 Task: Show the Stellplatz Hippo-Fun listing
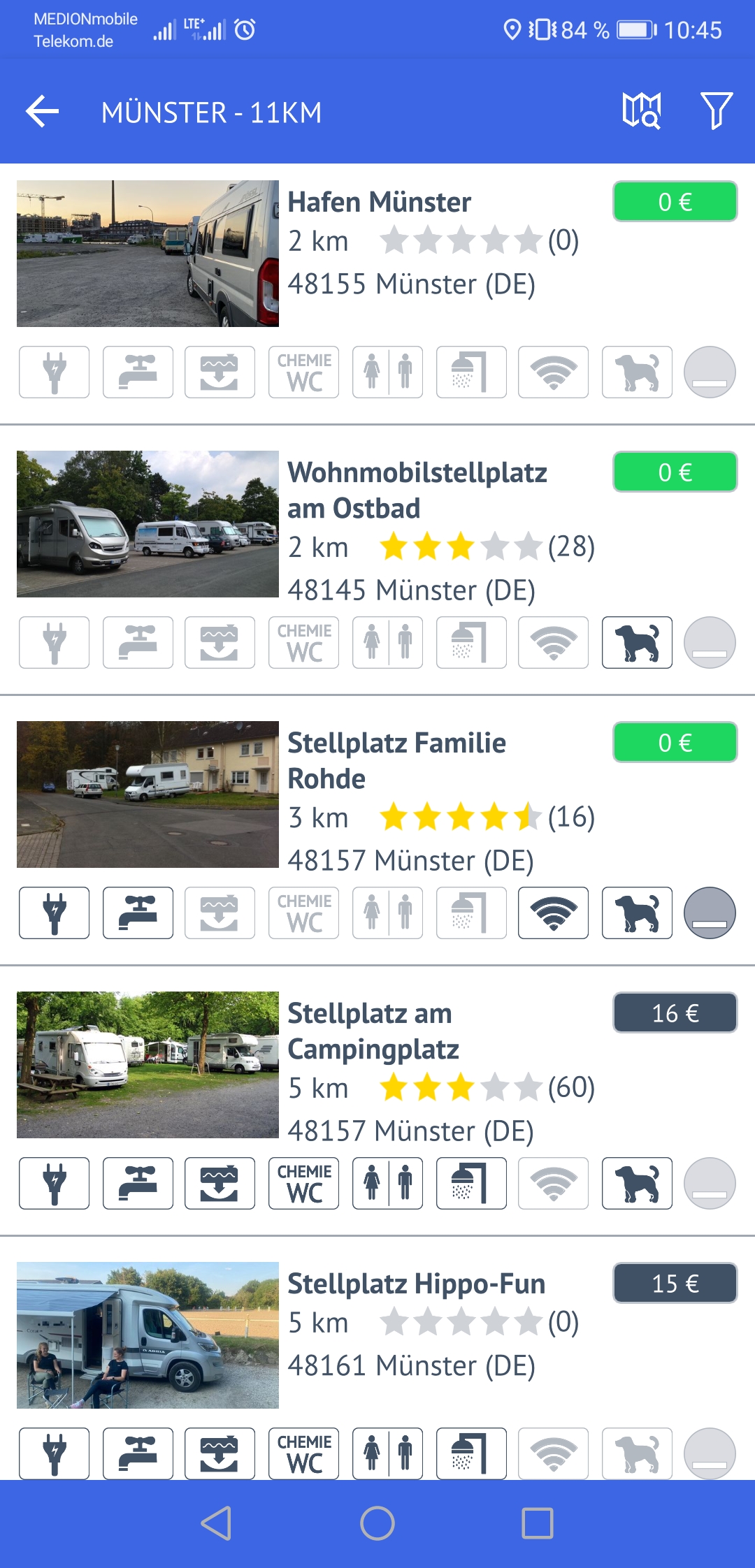tap(416, 1284)
